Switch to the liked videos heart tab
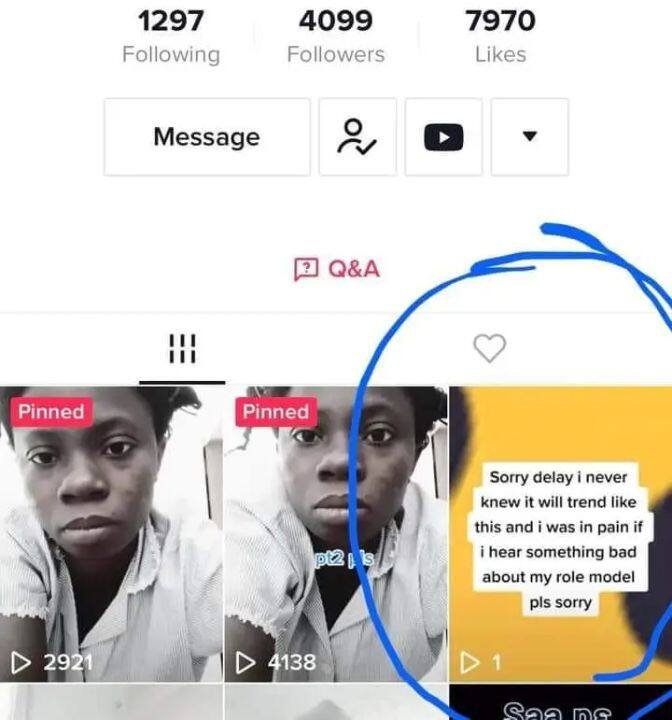Screen dimensions: 672x720 (x=489, y=348)
